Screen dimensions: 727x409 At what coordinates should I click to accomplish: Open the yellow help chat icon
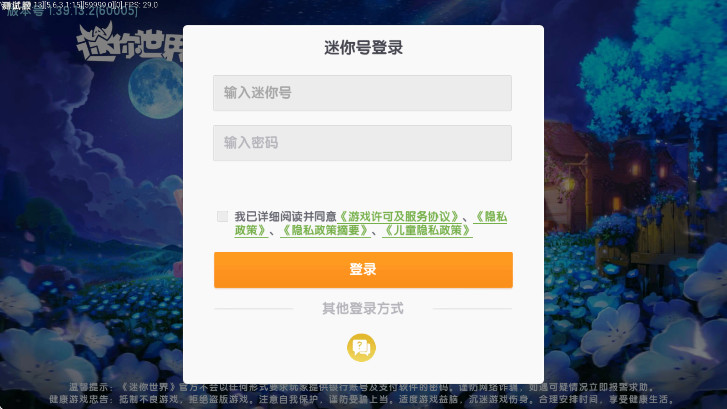[361, 347]
